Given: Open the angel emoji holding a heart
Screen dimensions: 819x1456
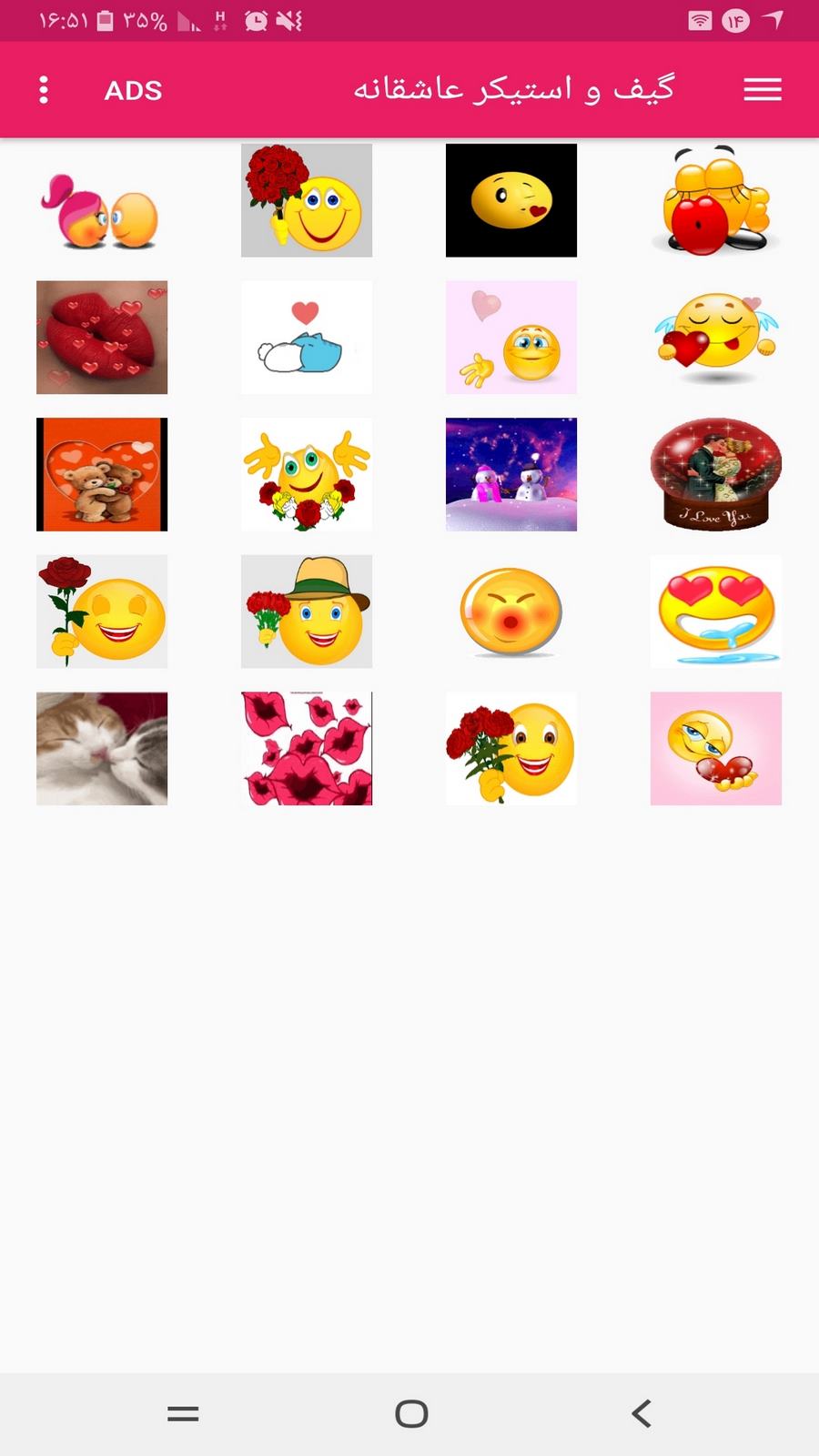Looking at the screenshot, I should [x=716, y=338].
